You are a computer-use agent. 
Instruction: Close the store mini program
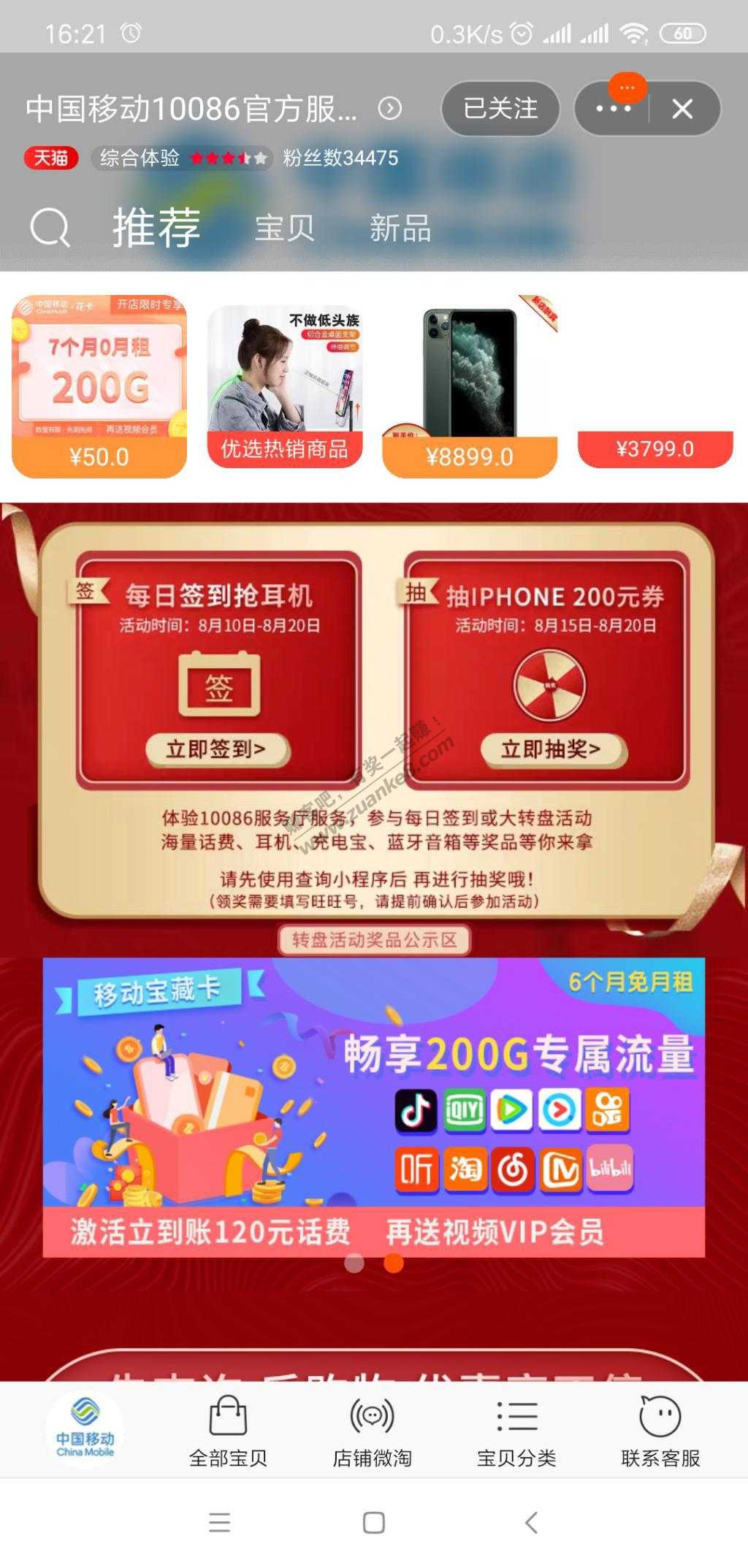coord(682,109)
